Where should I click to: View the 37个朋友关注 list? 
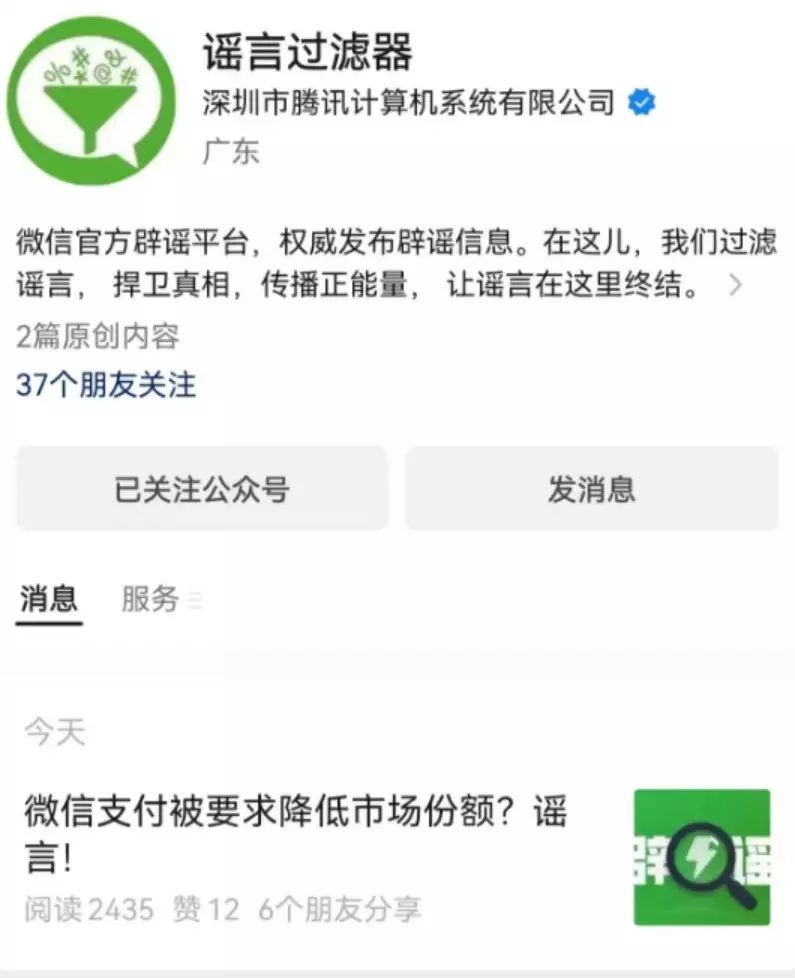click(106, 385)
